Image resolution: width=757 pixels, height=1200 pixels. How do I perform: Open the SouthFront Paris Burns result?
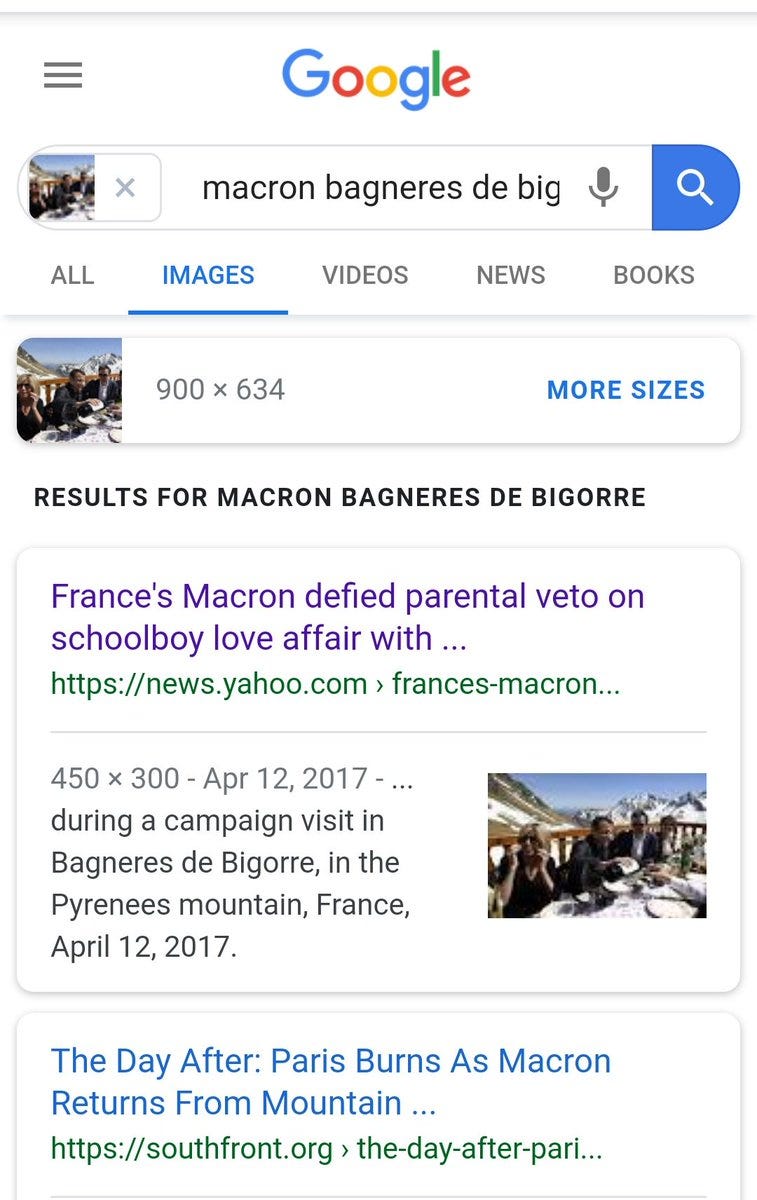pos(330,1082)
